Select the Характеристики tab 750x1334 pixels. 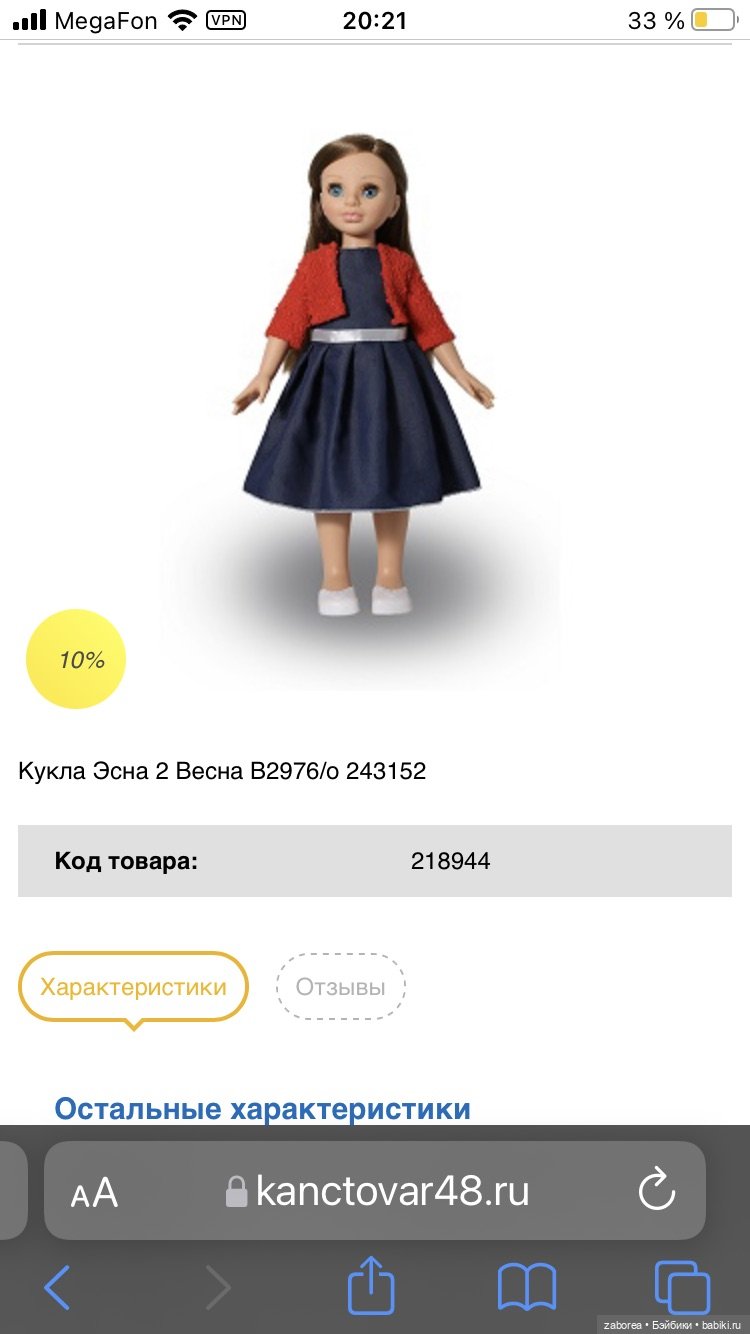click(x=133, y=987)
